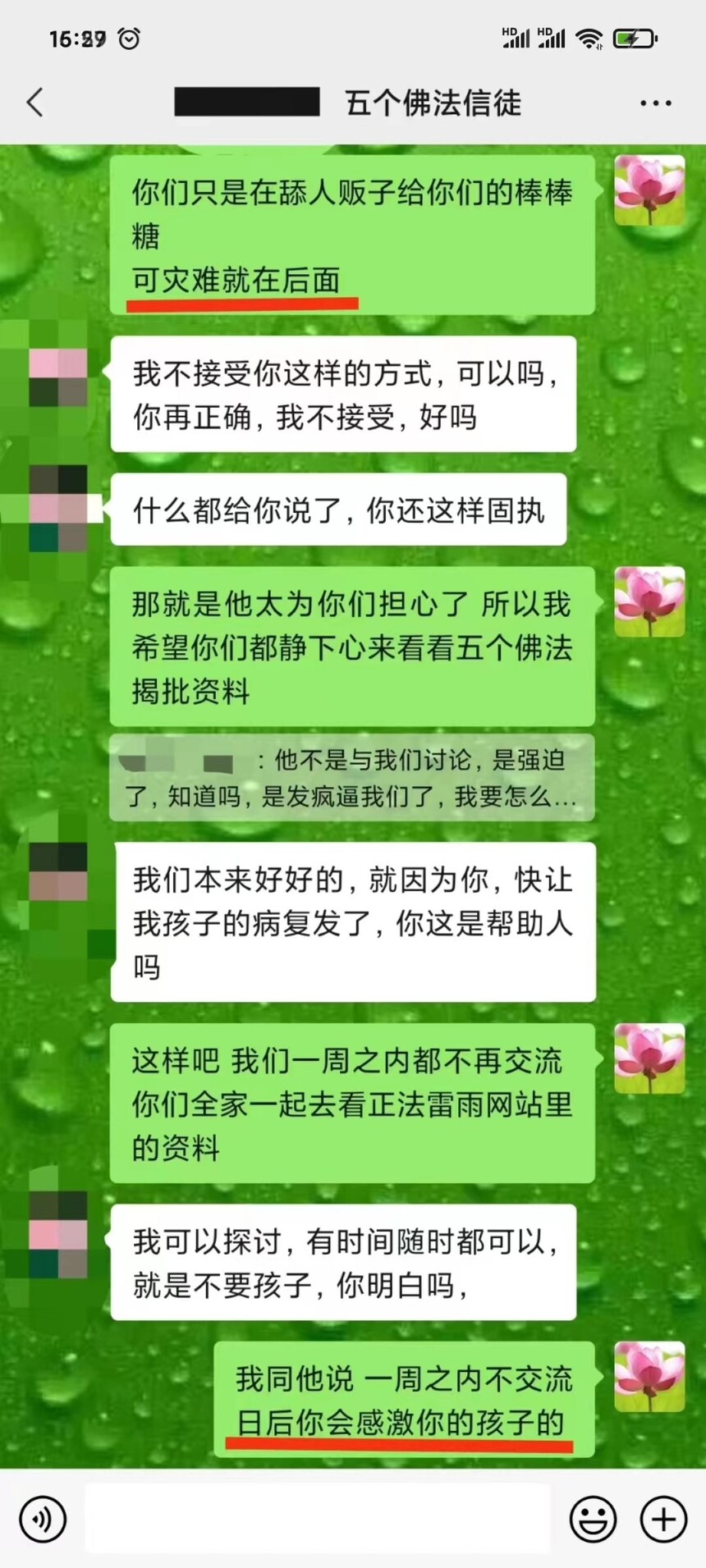Go back using the top-left arrow

pyautogui.click(x=34, y=103)
